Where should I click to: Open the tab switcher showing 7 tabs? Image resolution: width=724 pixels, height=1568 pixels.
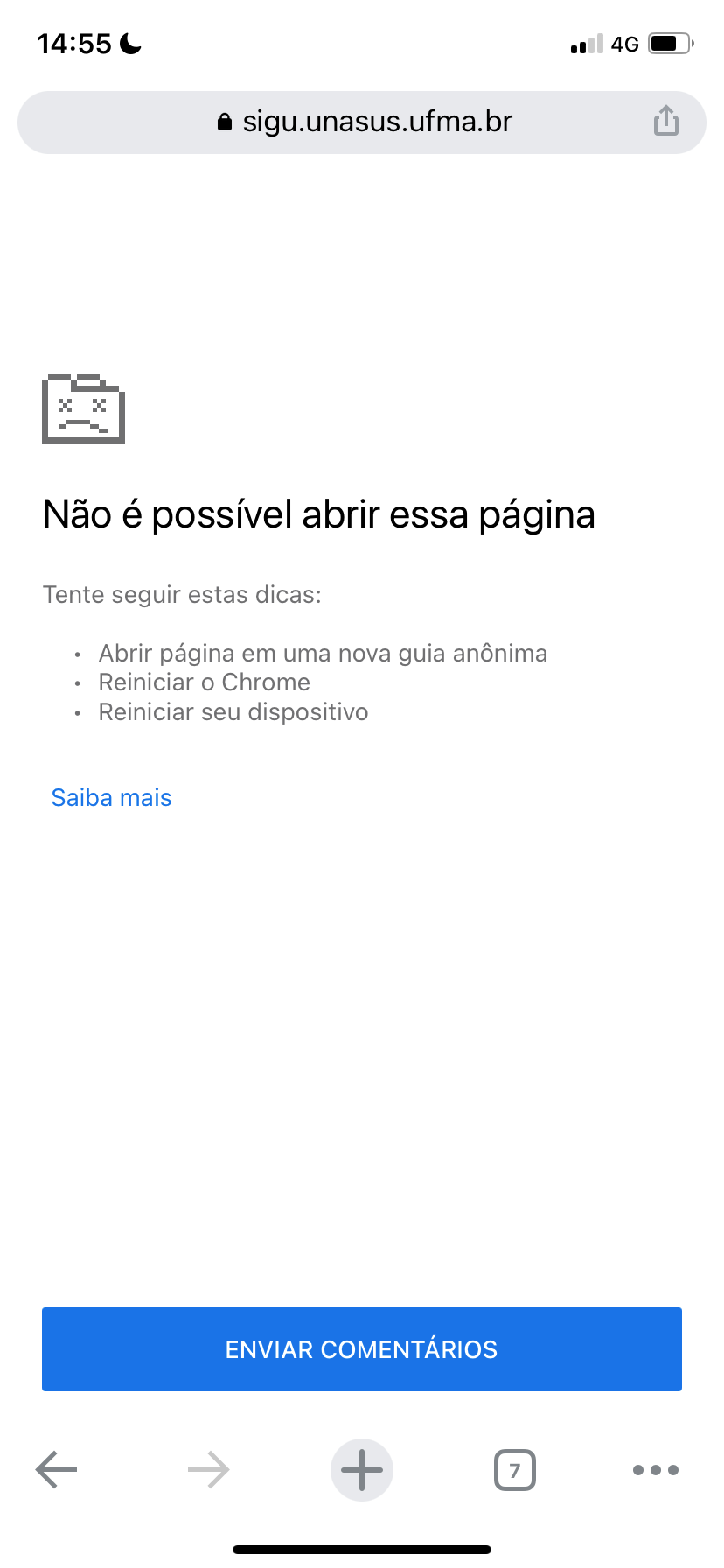(x=514, y=1469)
